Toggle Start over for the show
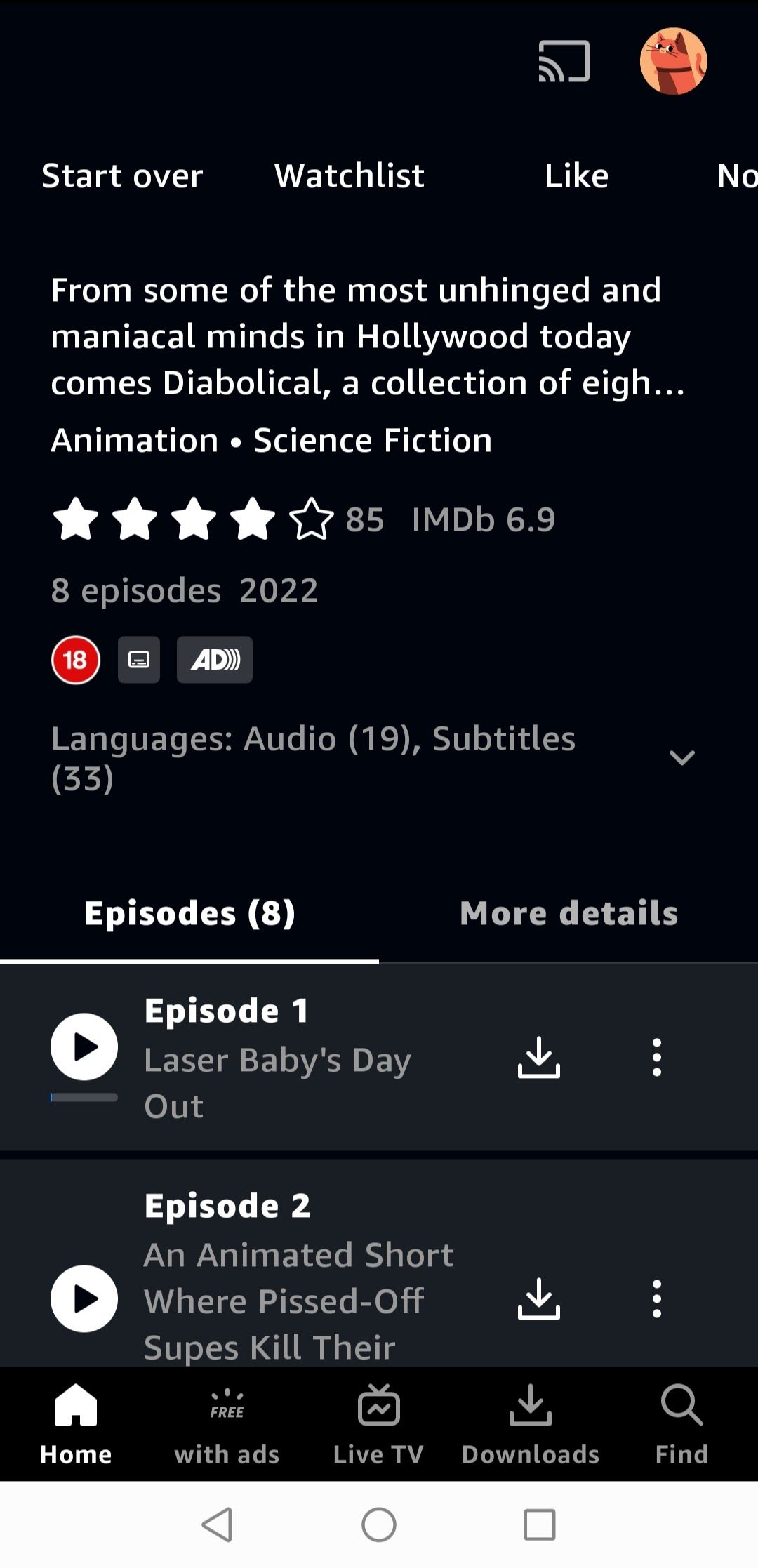 pos(122,175)
